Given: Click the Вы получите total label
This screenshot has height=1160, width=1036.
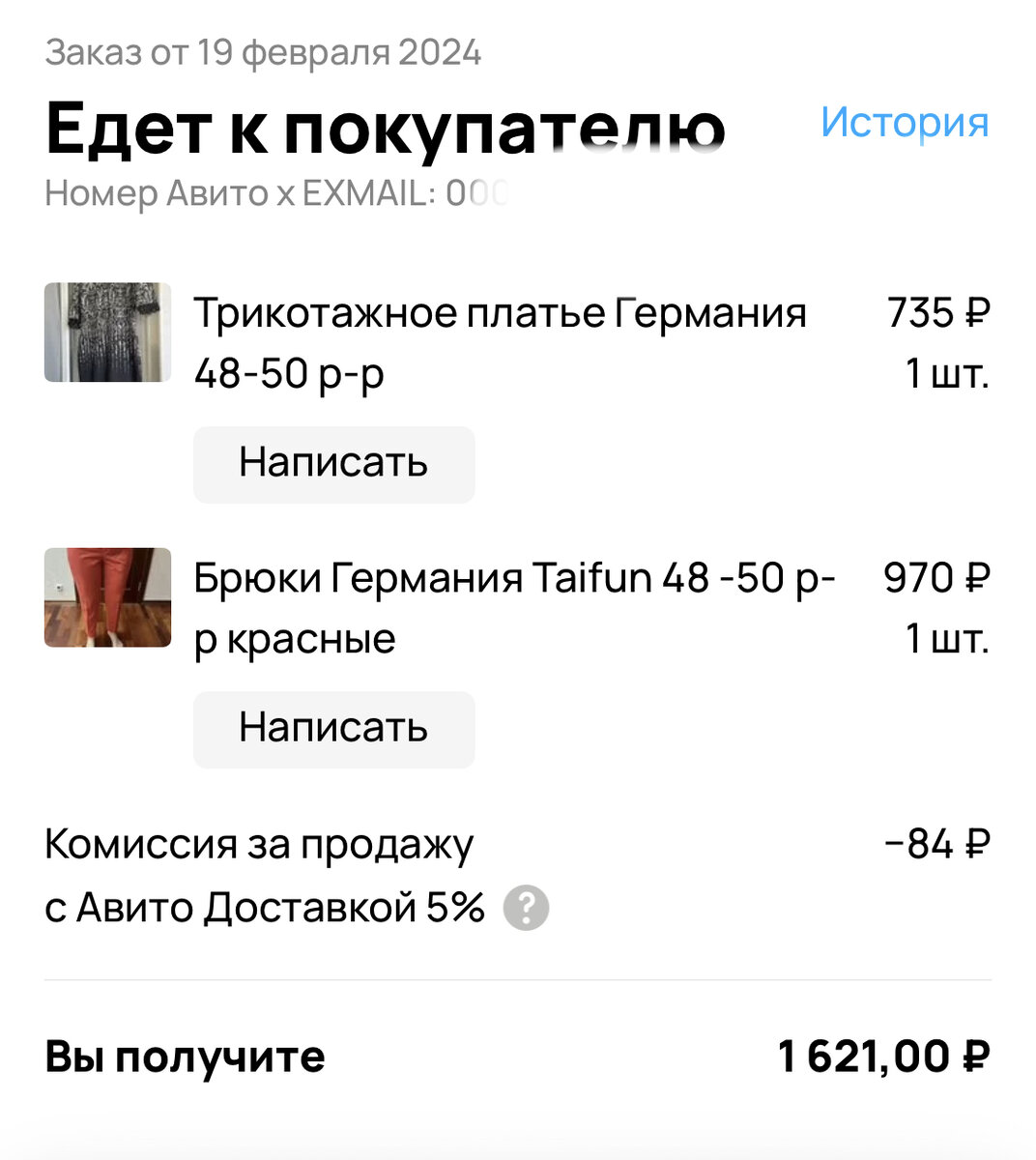Looking at the screenshot, I should [x=184, y=1056].
